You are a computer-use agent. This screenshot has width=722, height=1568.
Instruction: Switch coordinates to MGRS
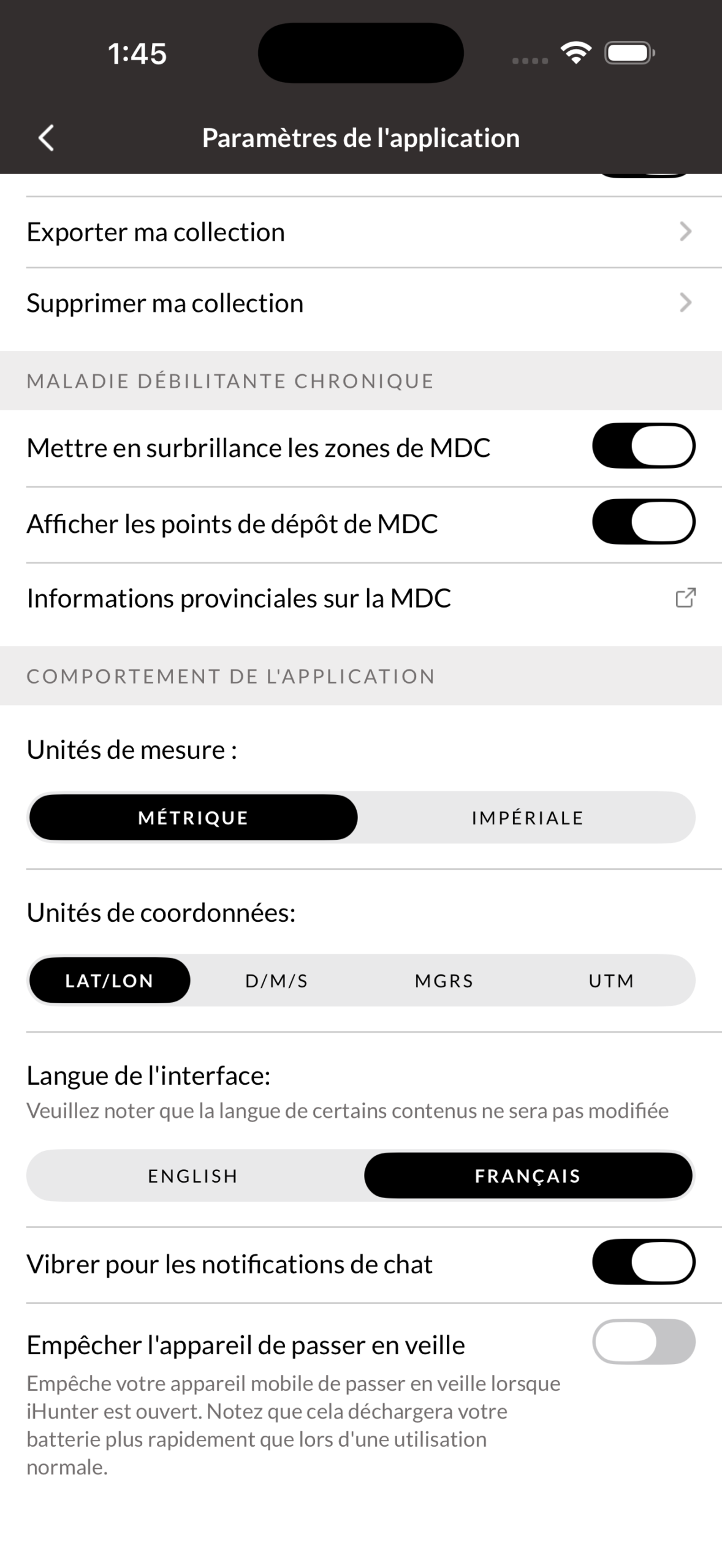444,981
